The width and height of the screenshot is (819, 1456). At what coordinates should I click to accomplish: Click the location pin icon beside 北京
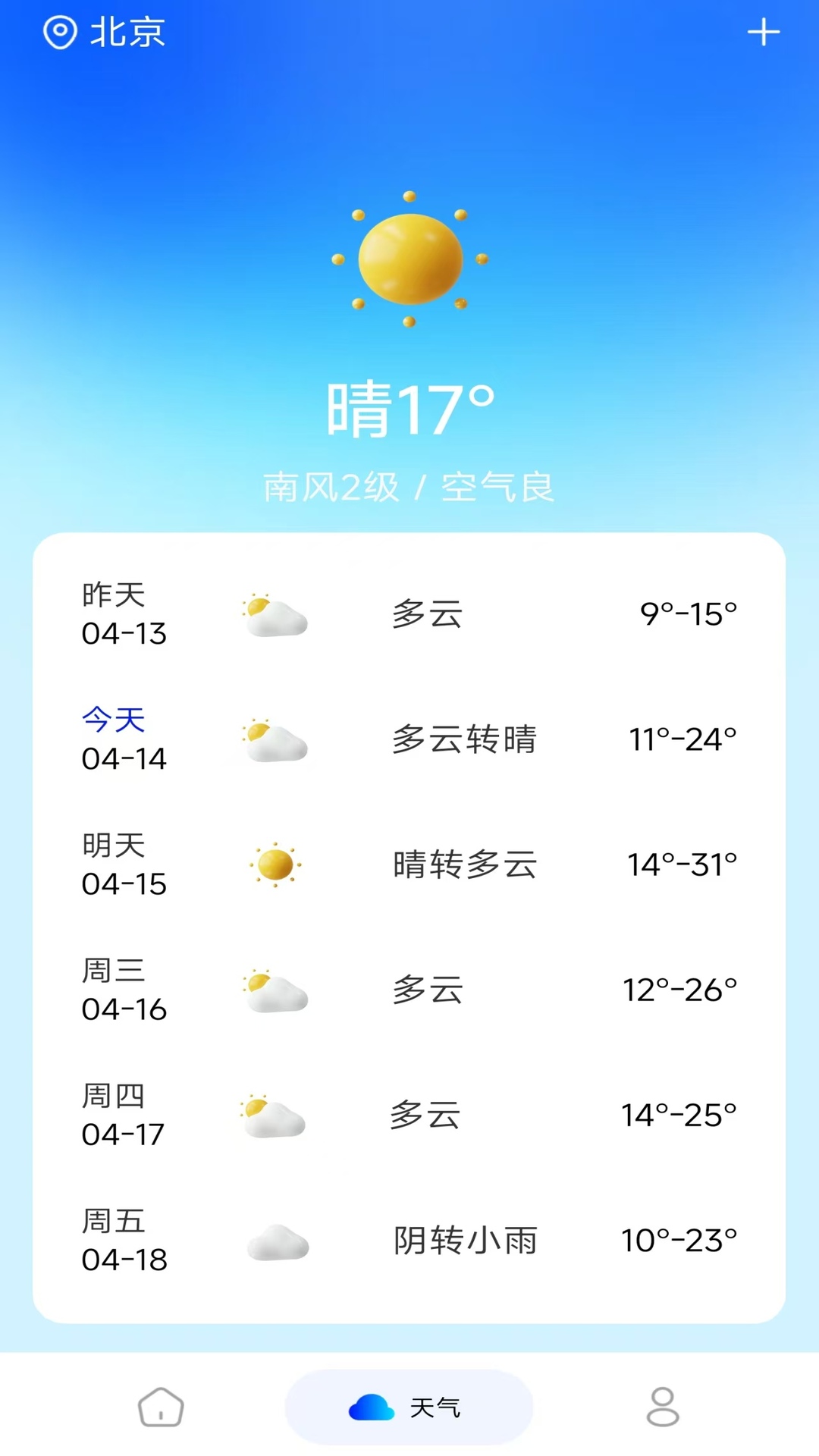(x=60, y=31)
